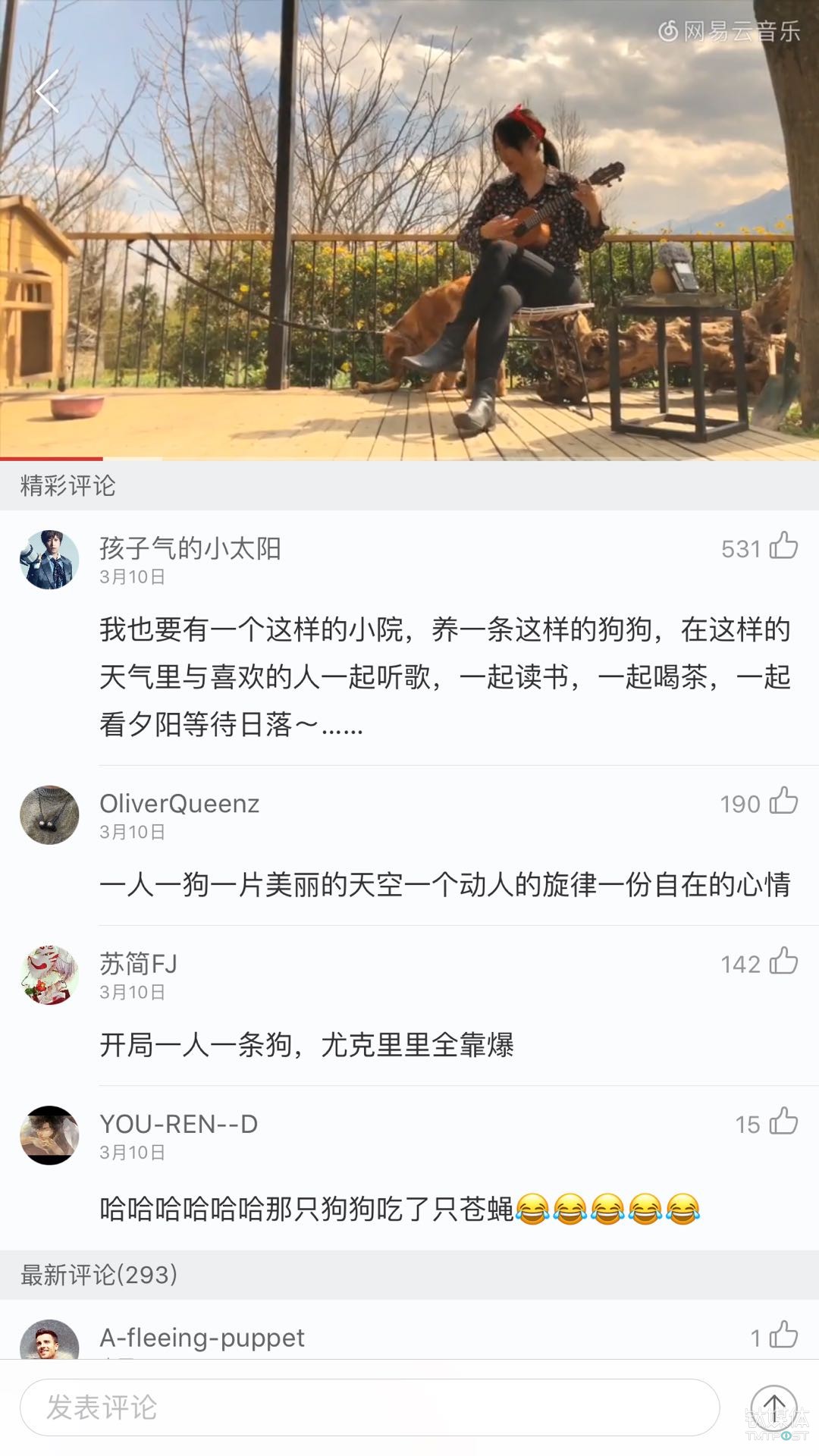This screenshot has height=1456, width=819.
Task: Open 孩子气的小太阳's profile avatar
Action: click(49, 559)
